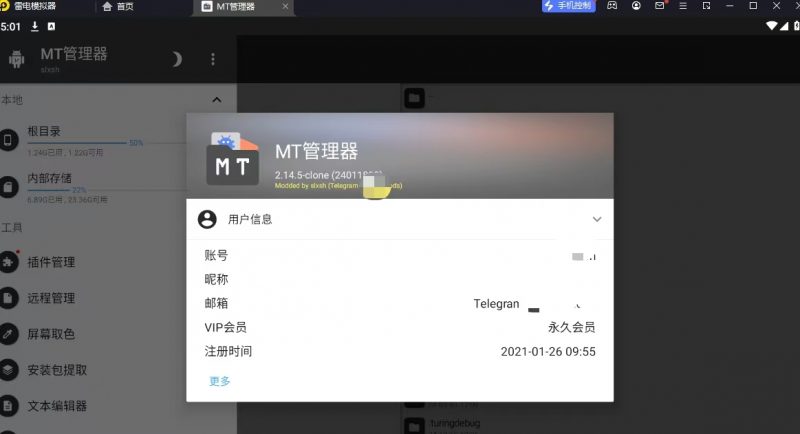Open 插件管理

(x=51, y=262)
